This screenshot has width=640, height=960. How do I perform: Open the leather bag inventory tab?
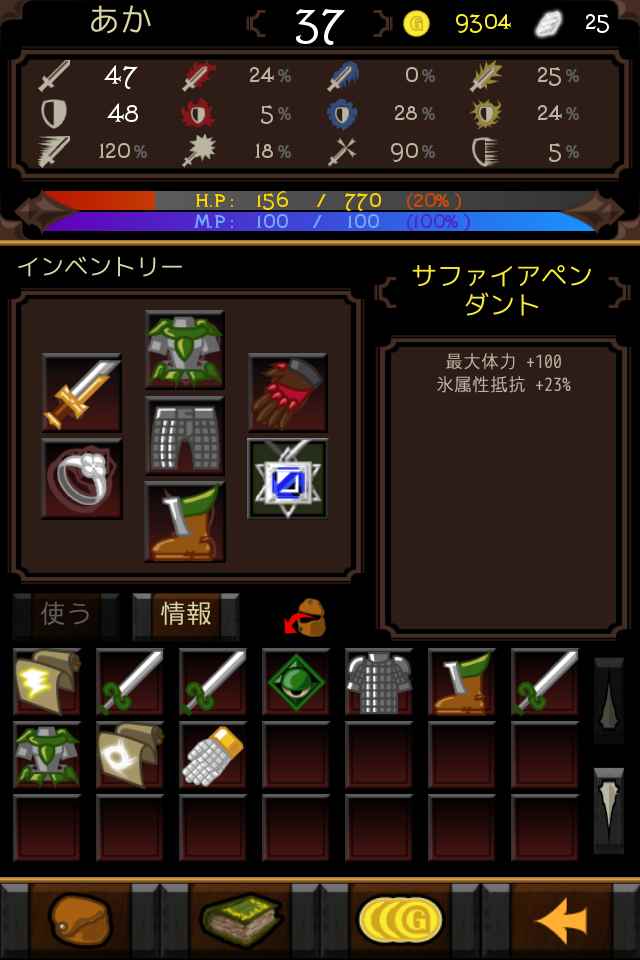pos(80,918)
